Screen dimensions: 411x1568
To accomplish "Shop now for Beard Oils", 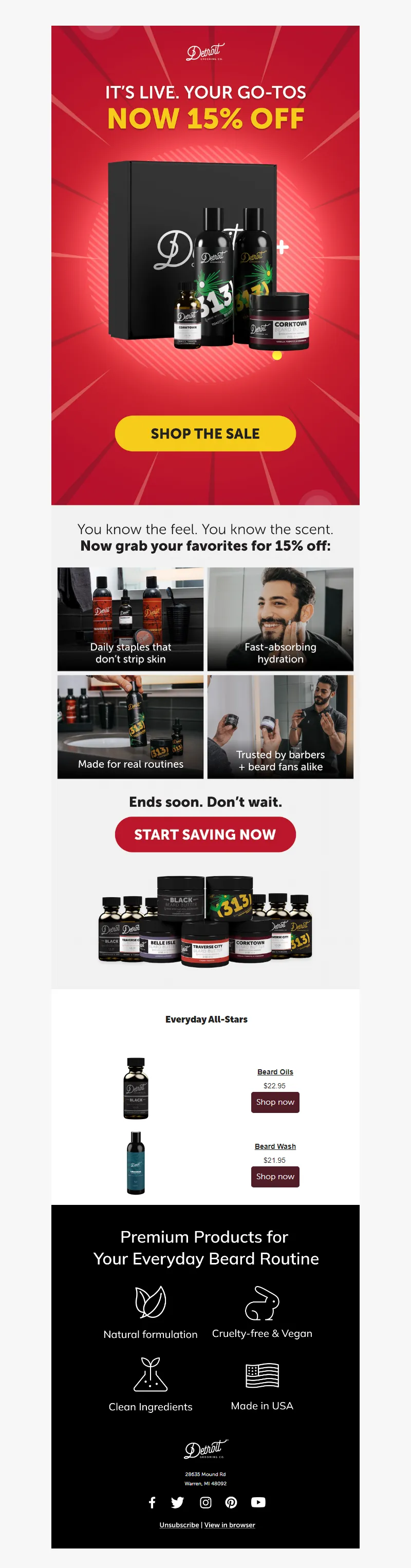I will pyautogui.click(x=275, y=1102).
